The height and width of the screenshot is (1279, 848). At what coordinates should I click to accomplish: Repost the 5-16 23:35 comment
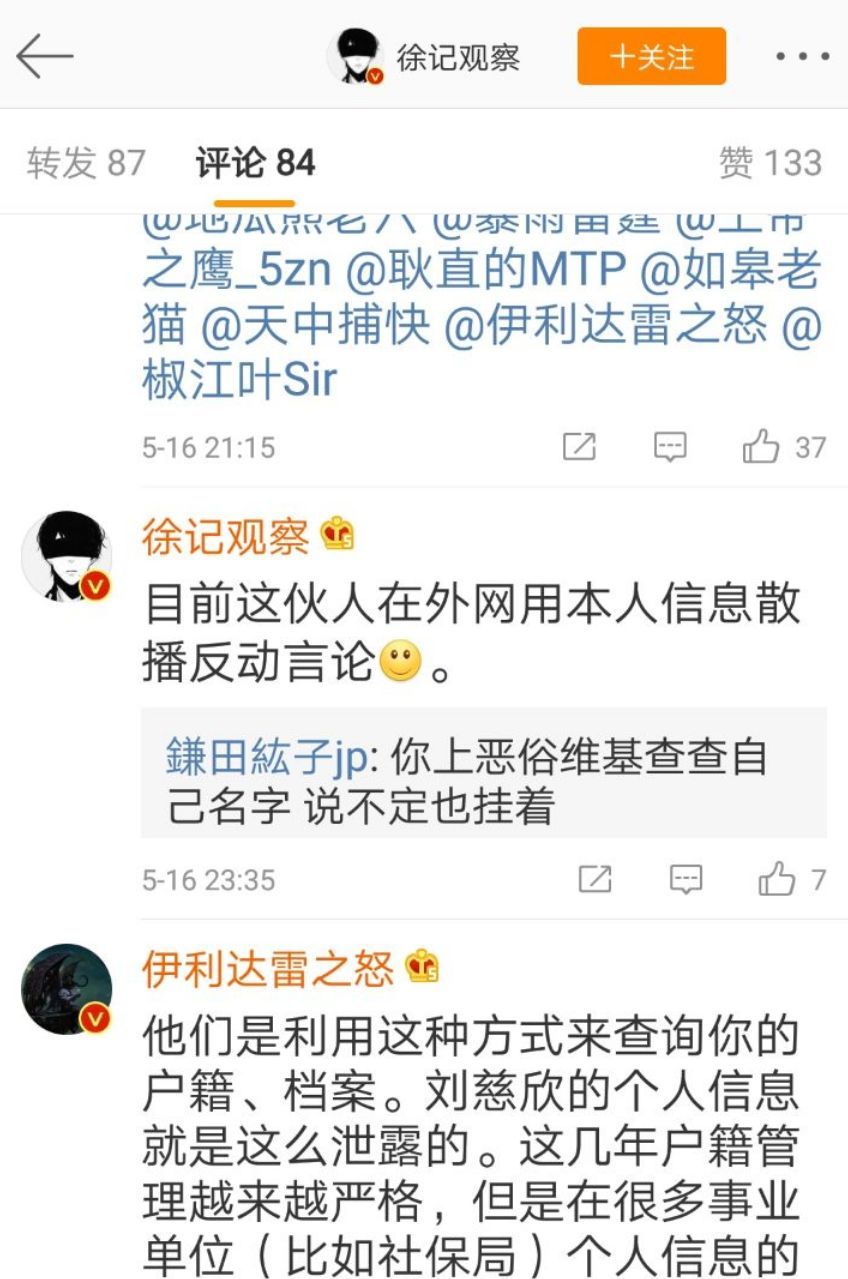[595, 880]
